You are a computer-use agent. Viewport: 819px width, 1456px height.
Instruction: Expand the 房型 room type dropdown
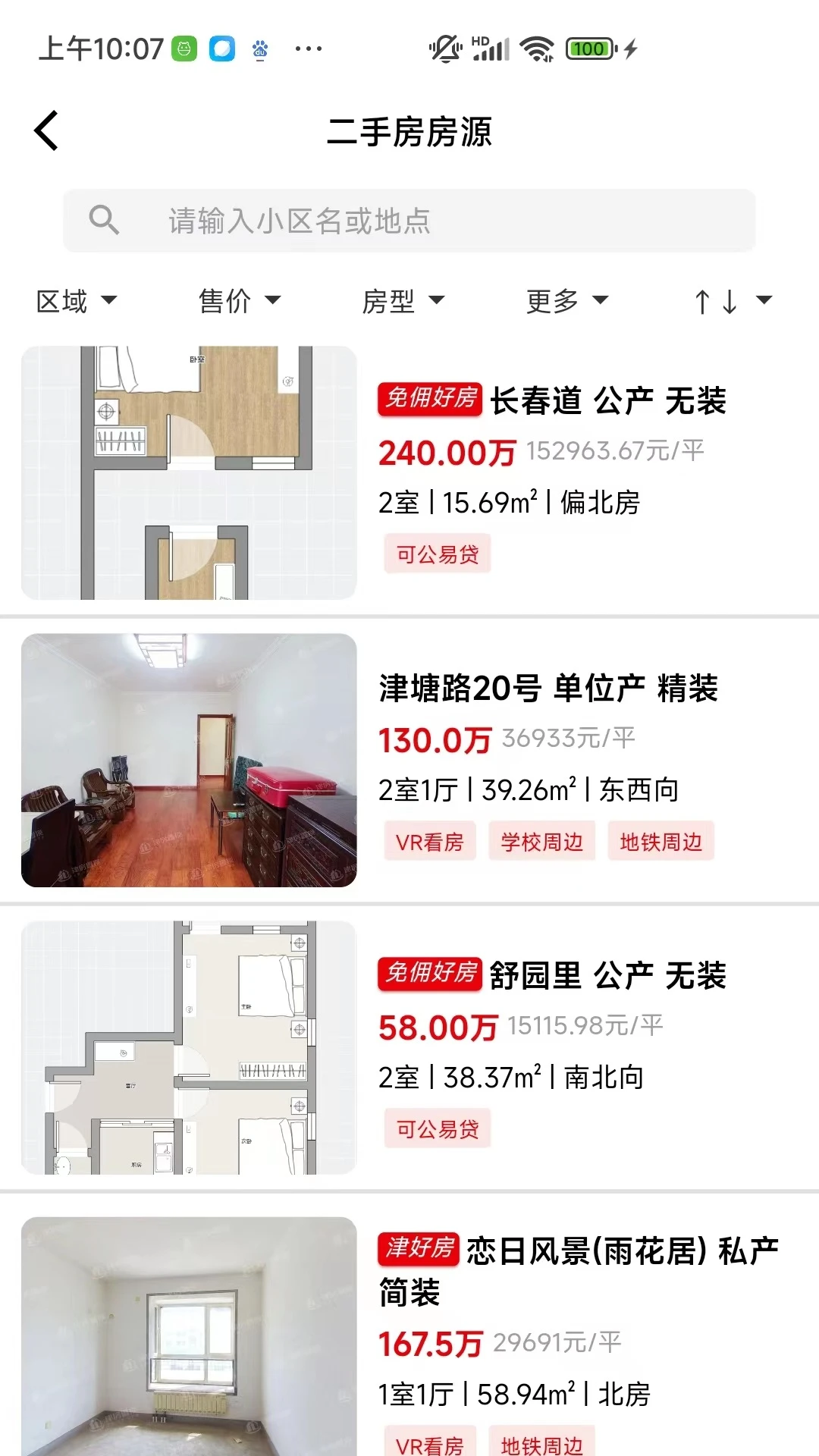click(x=402, y=300)
